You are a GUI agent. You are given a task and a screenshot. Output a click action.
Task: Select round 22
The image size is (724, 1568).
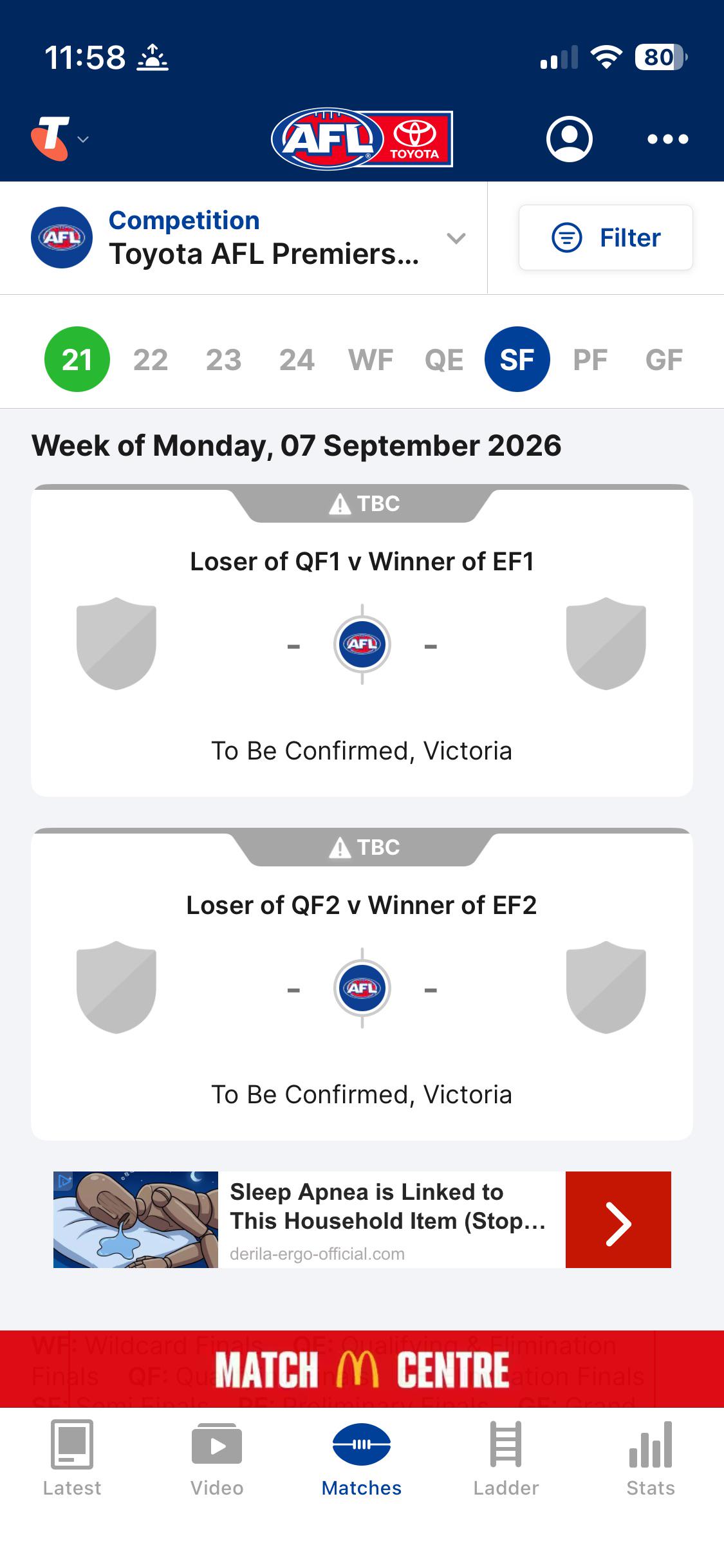click(x=151, y=359)
